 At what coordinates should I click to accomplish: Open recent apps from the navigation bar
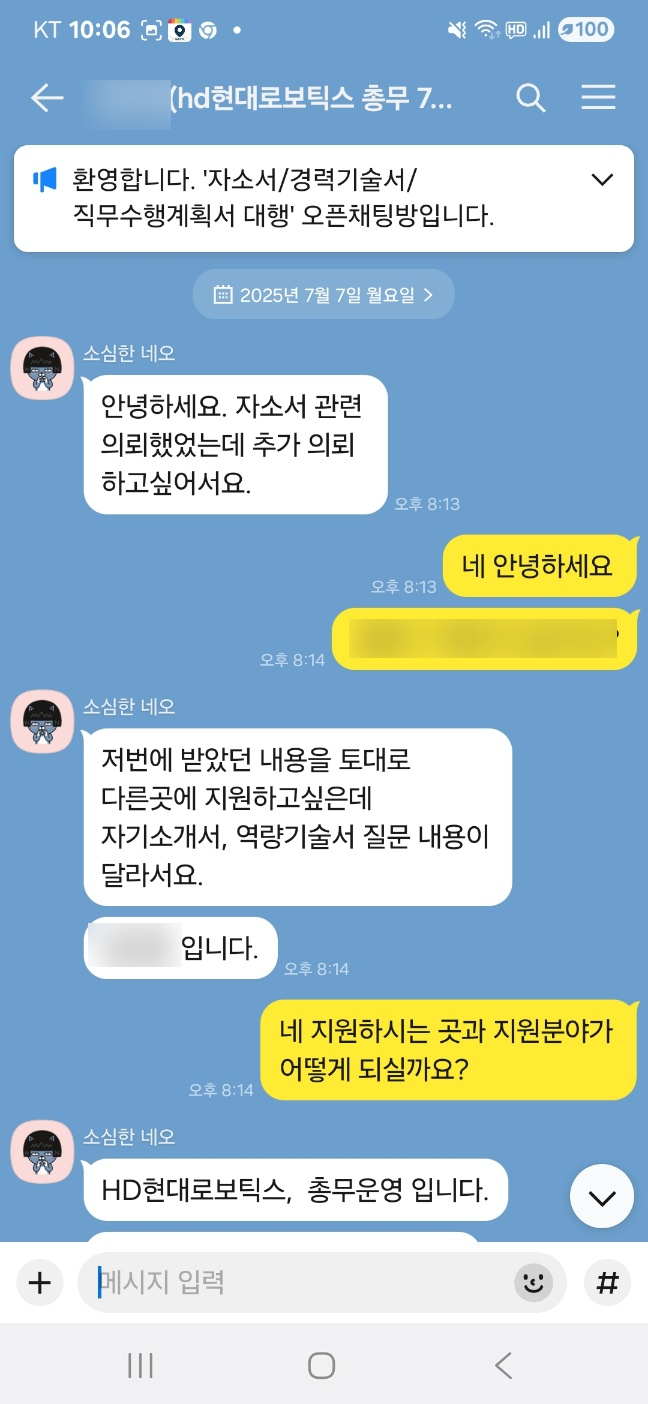(x=140, y=1366)
